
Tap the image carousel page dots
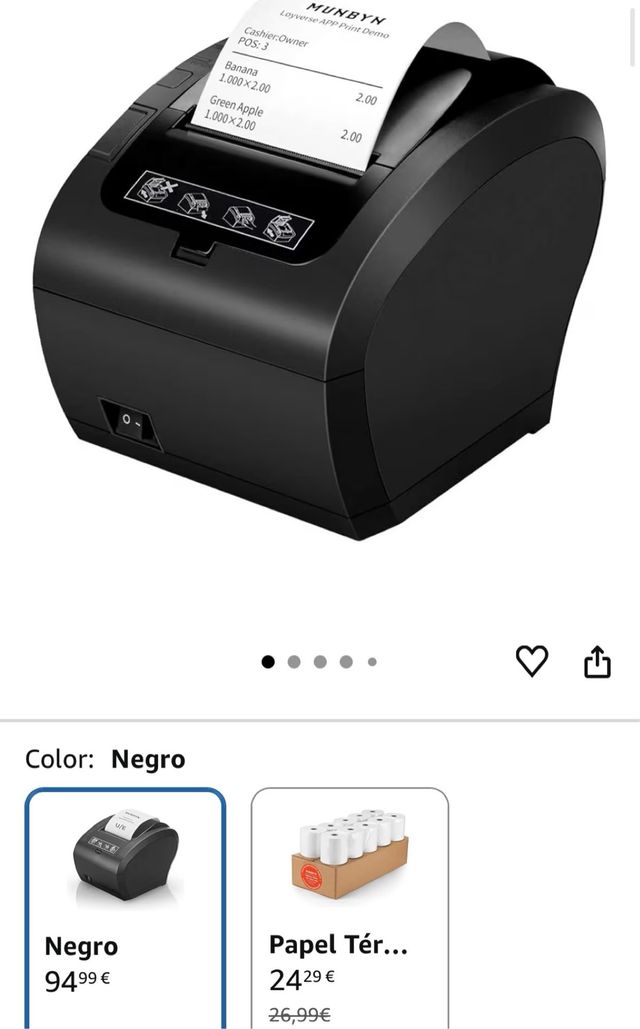point(319,661)
